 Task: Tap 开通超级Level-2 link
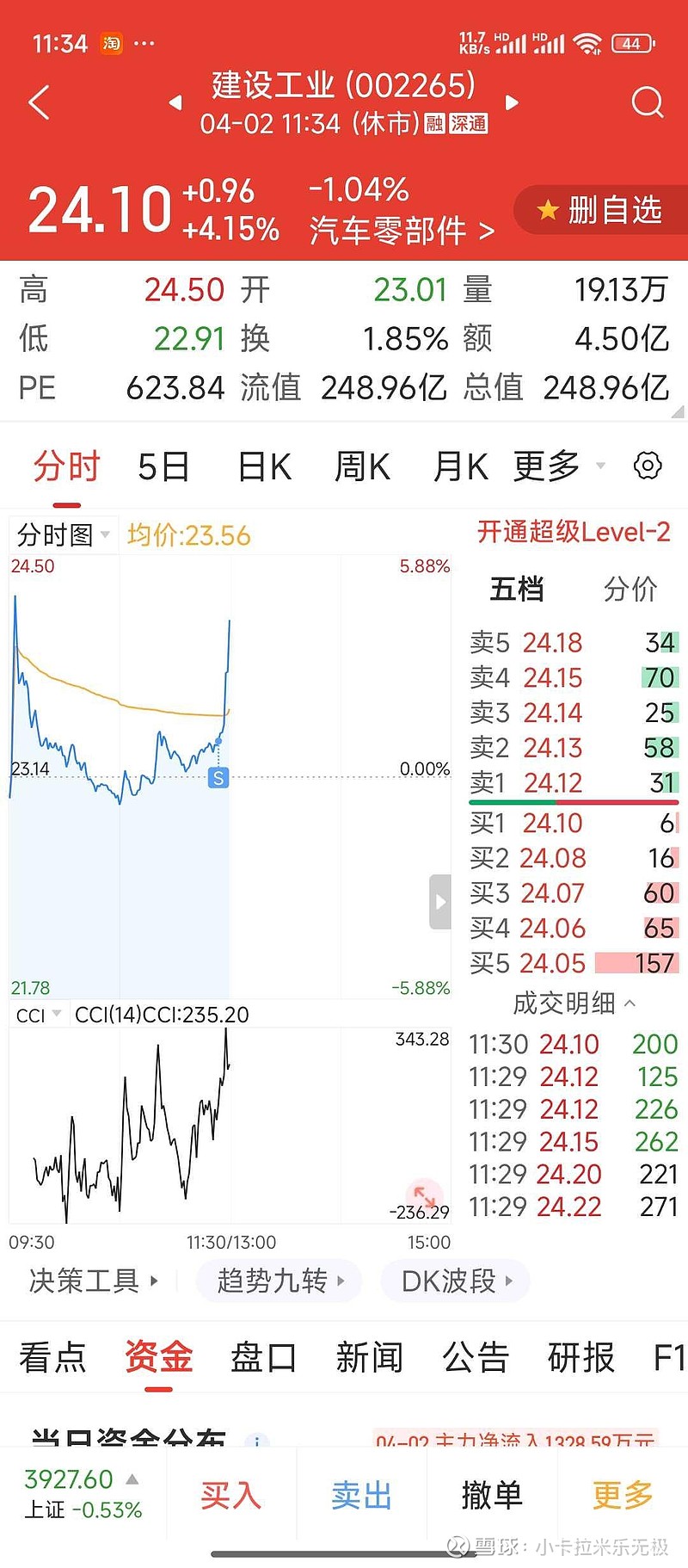pos(573,533)
